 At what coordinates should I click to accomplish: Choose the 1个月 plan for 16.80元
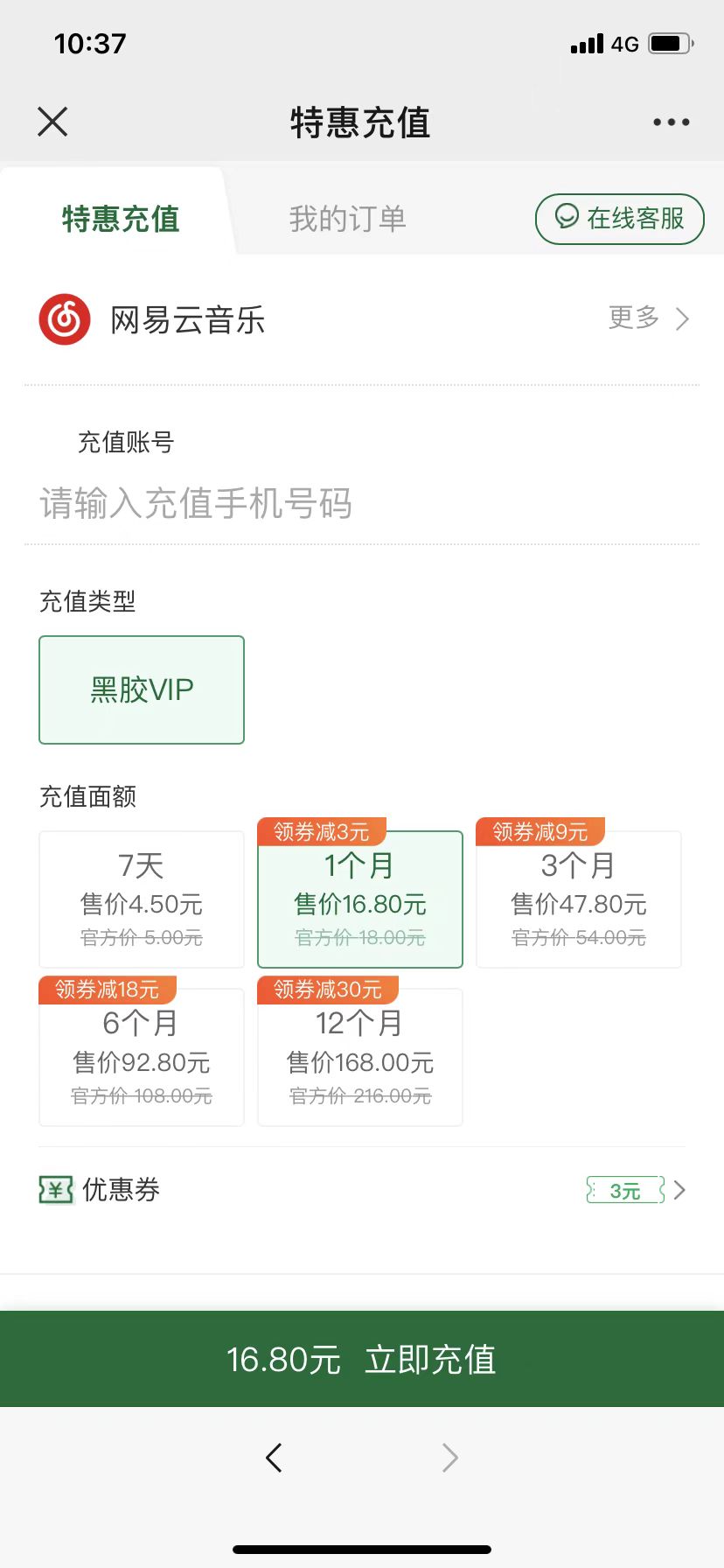coord(360,899)
